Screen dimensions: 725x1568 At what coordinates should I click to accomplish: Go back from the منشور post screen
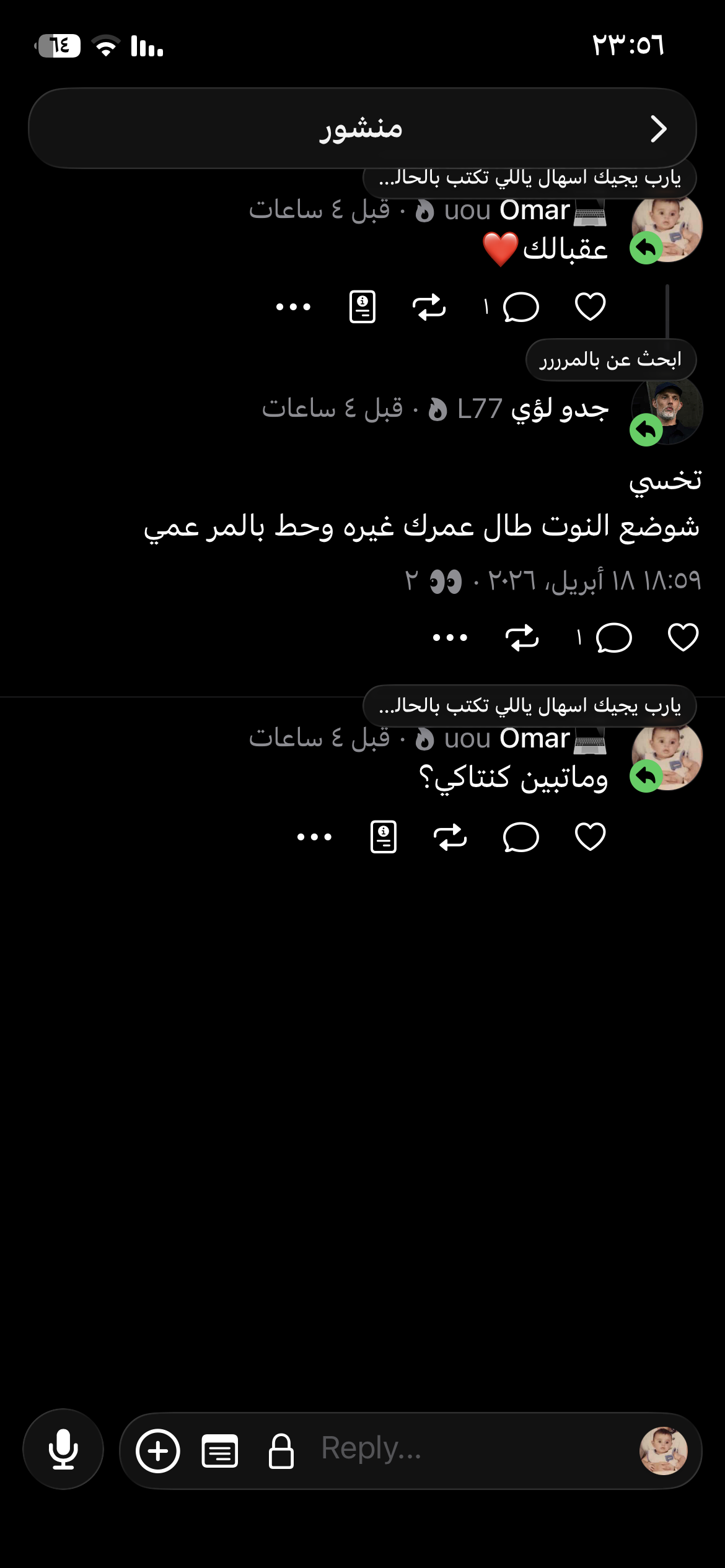click(x=658, y=129)
